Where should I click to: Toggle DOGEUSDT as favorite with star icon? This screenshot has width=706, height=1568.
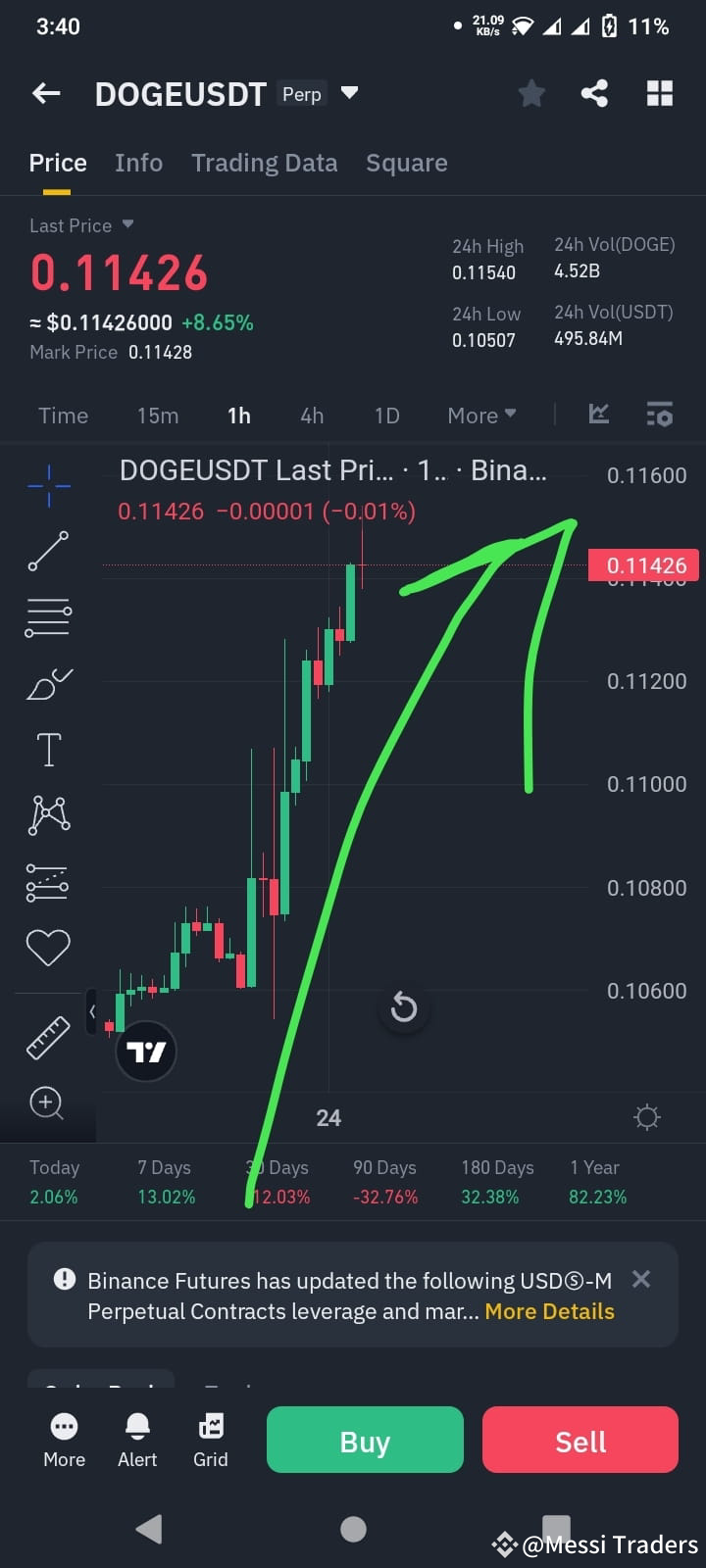click(x=531, y=93)
